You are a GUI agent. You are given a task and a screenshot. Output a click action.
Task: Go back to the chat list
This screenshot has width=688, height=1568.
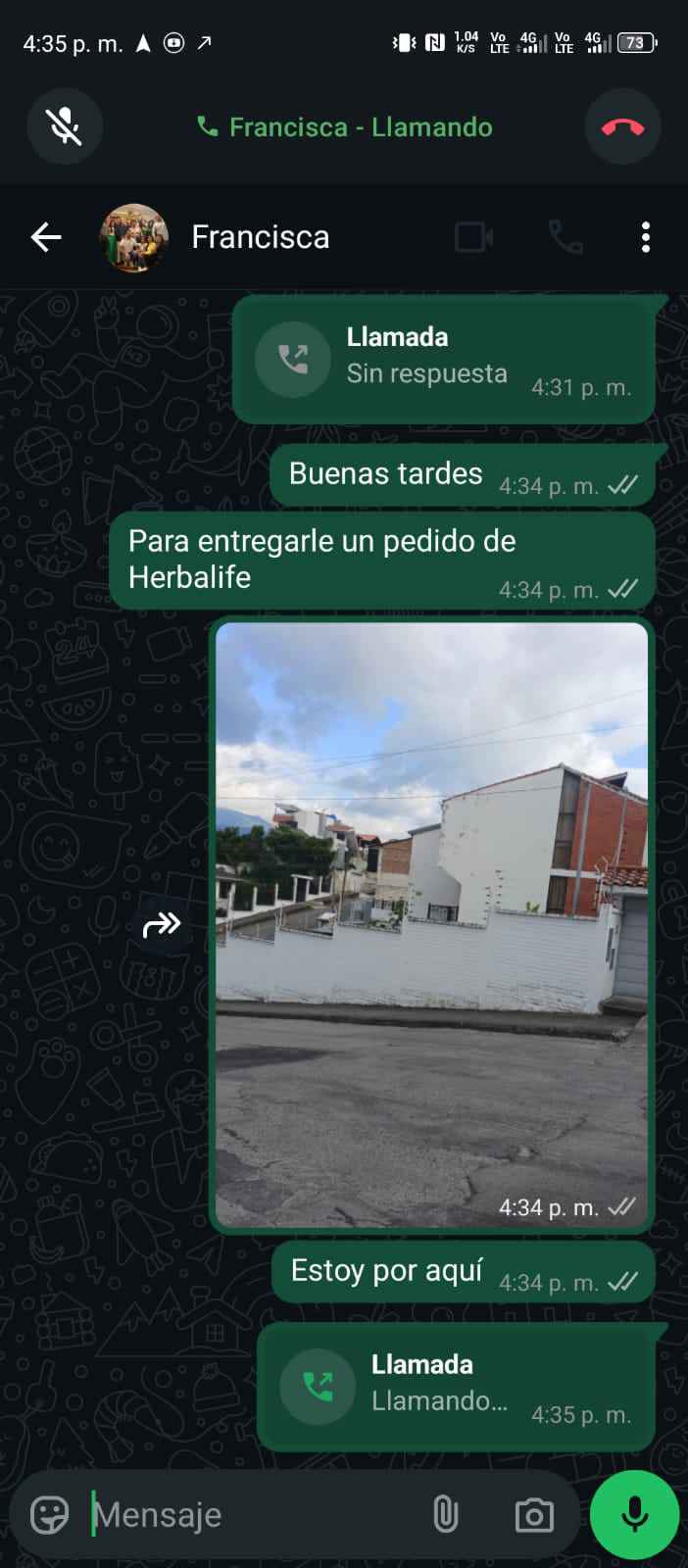(x=45, y=237)
